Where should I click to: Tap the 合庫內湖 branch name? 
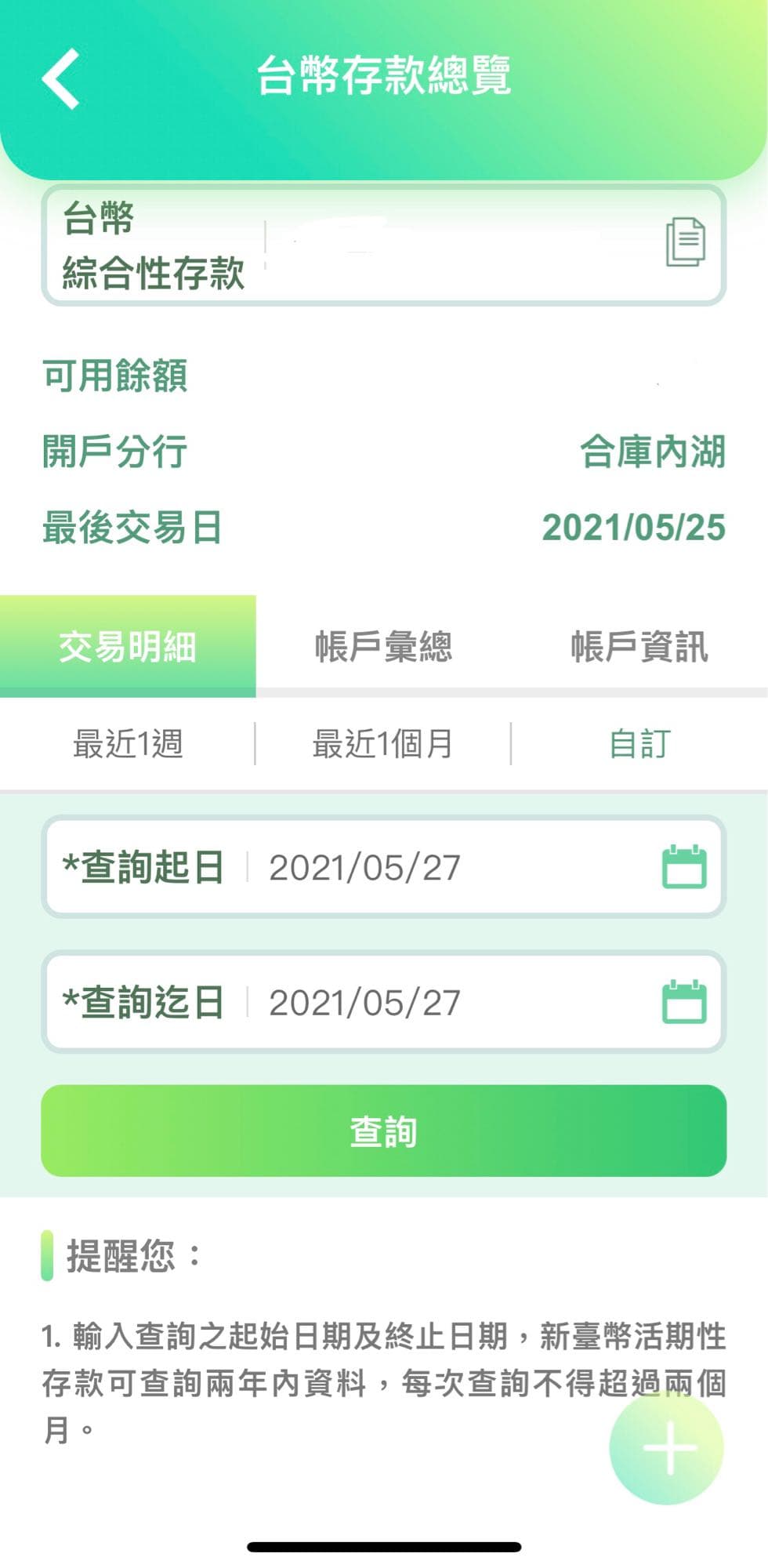click(x=654, y=449)
